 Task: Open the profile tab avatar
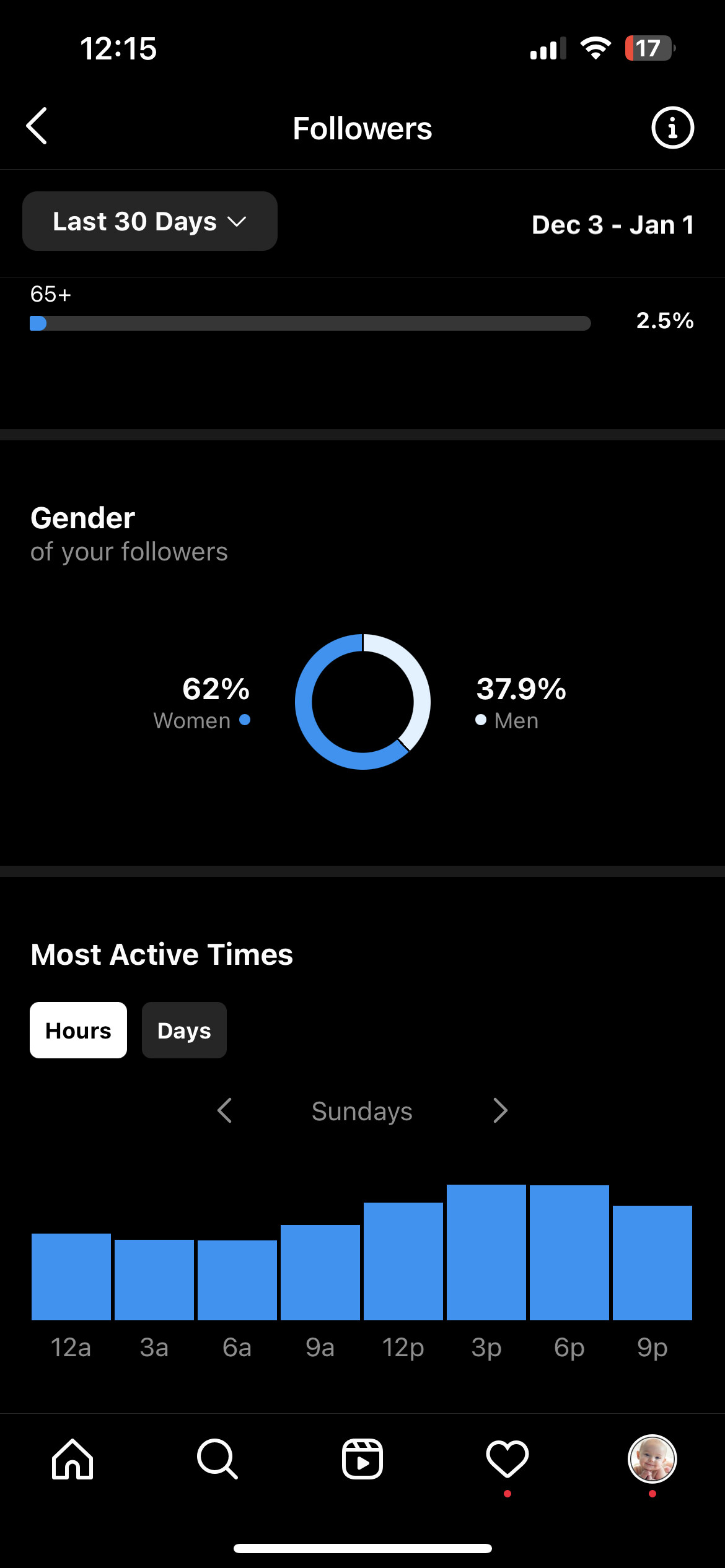click(x=652, y=1459)
